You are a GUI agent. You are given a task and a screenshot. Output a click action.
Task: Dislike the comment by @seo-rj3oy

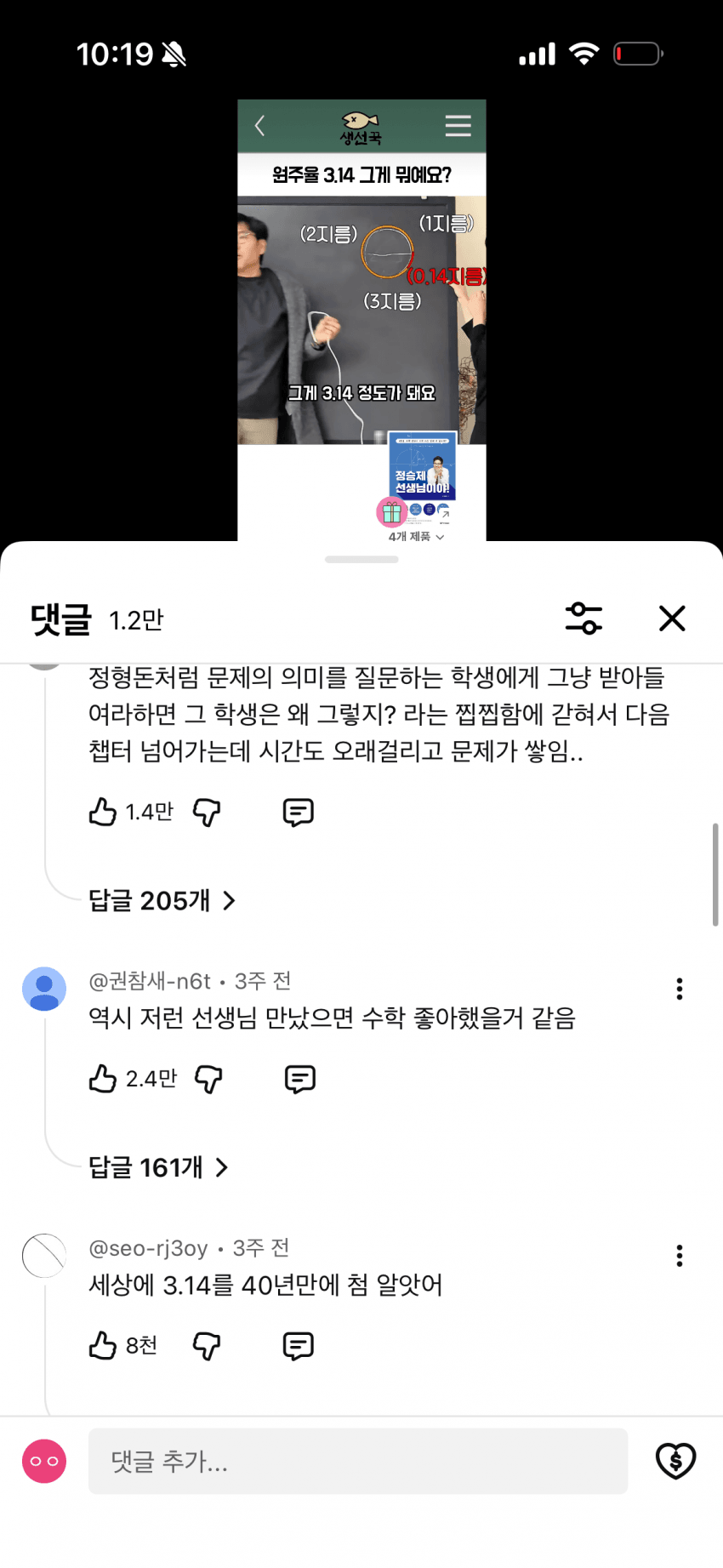click(x=207, y=1345)
